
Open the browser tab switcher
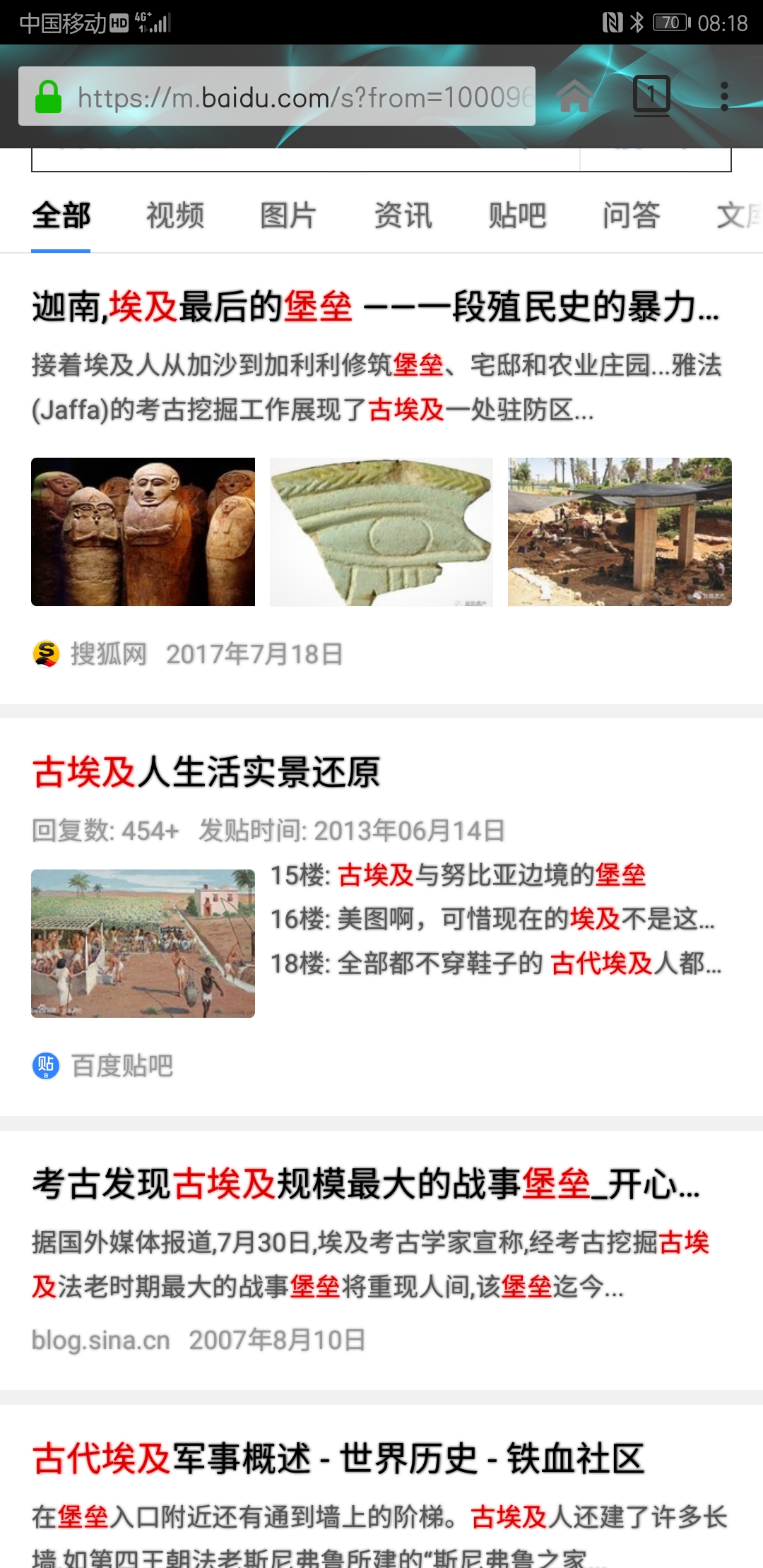(651, 96)
